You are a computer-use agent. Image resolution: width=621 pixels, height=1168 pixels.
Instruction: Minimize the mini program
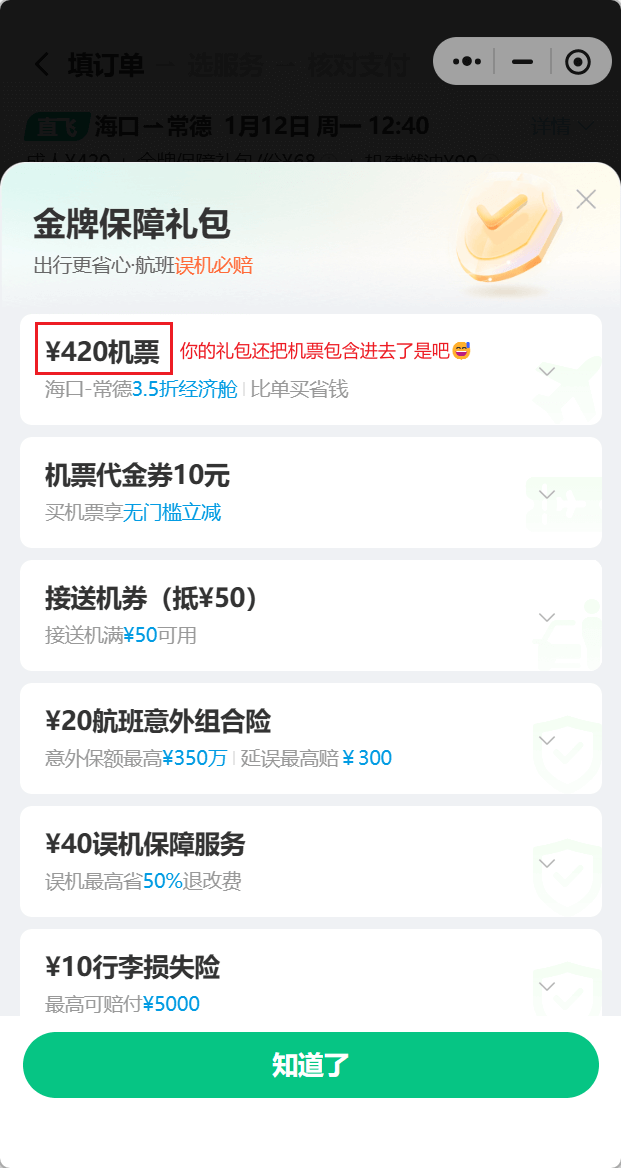[522, 61]
